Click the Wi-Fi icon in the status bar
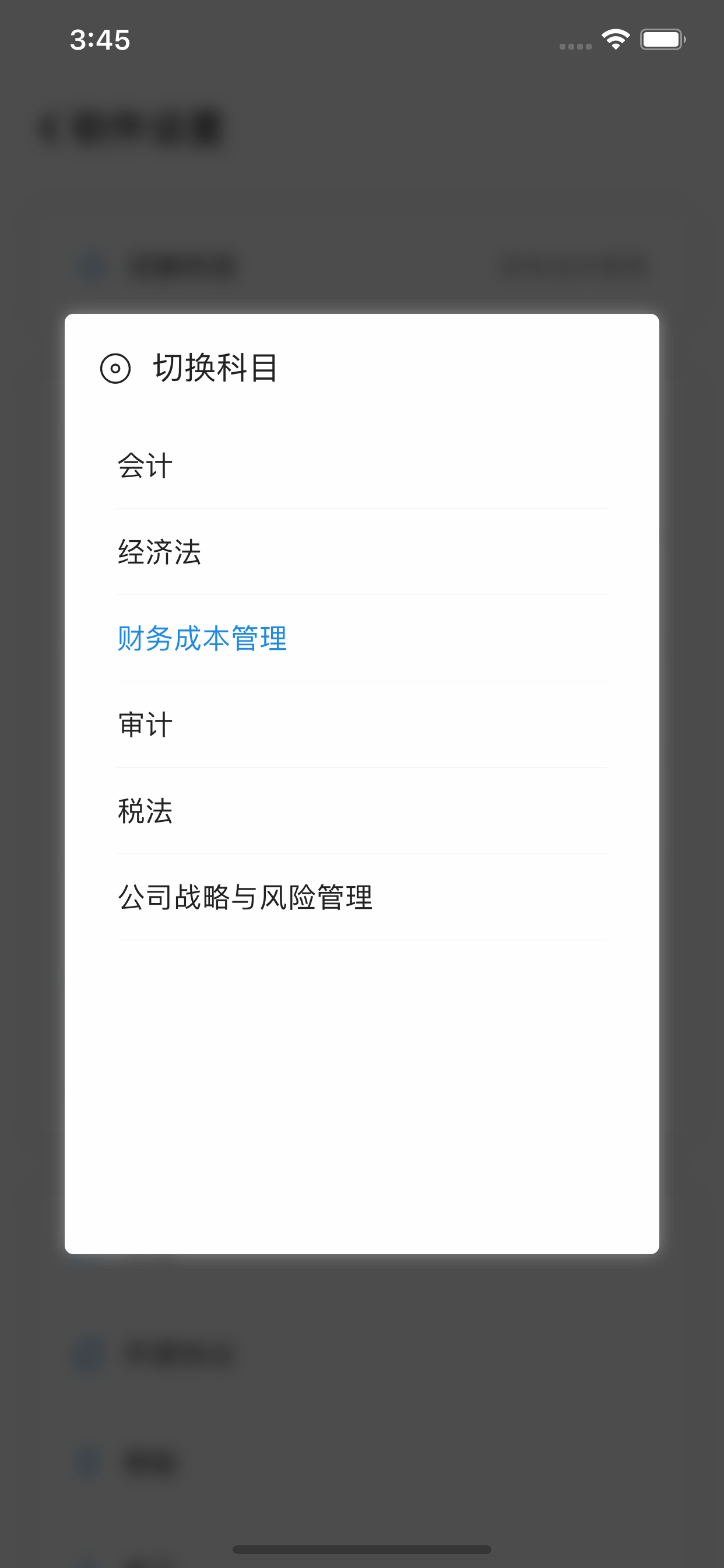 (615, 38)
